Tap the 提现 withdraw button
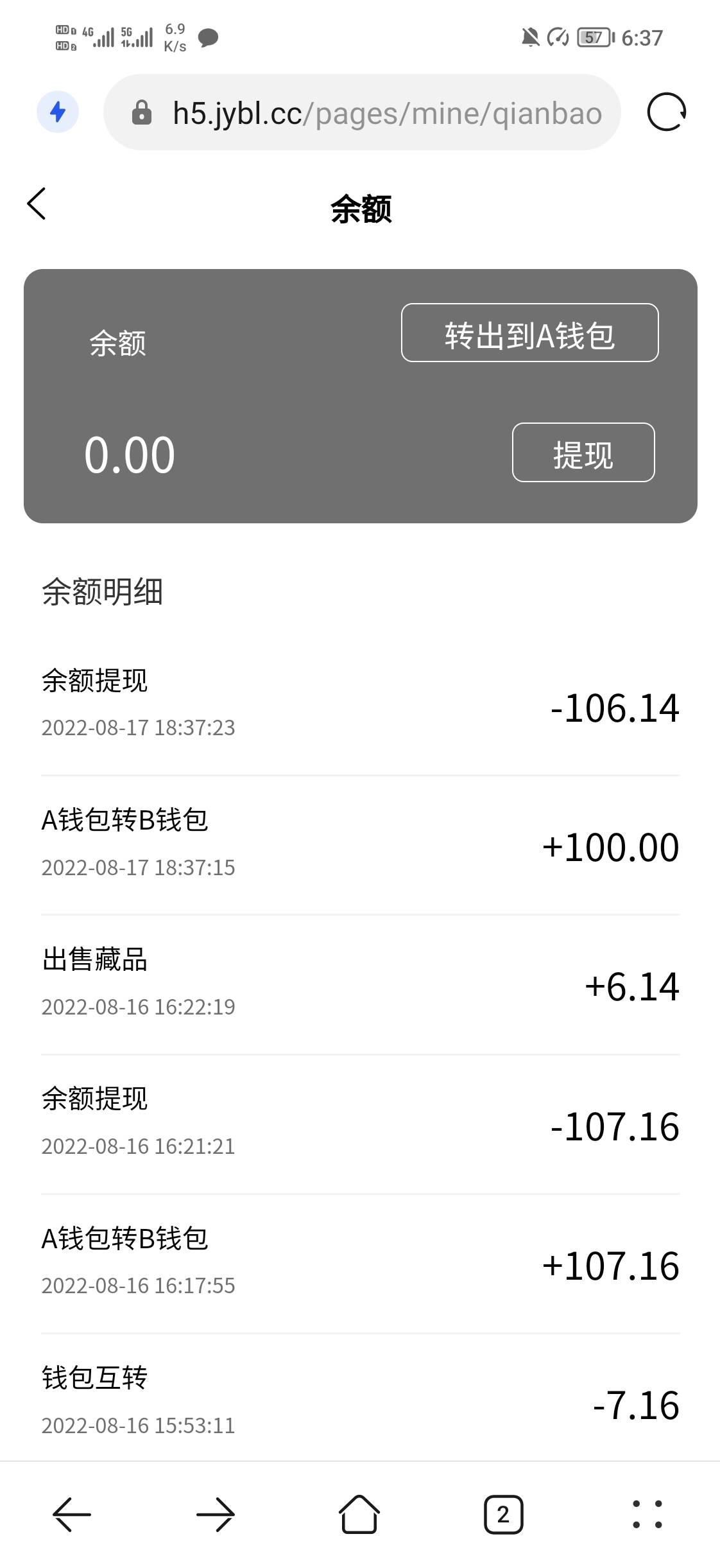Viewport: 720px width, 1568px height. (583, 452)
